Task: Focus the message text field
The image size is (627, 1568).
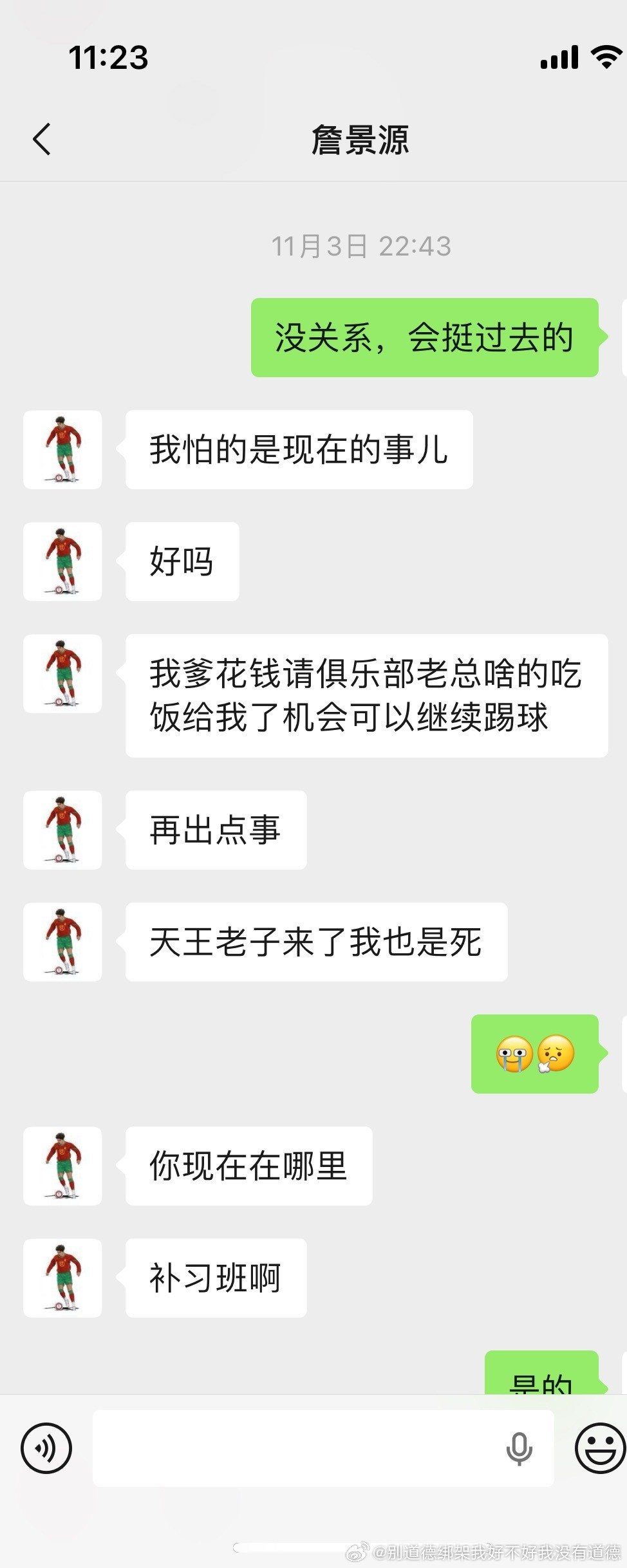Action: [296, 1448]
